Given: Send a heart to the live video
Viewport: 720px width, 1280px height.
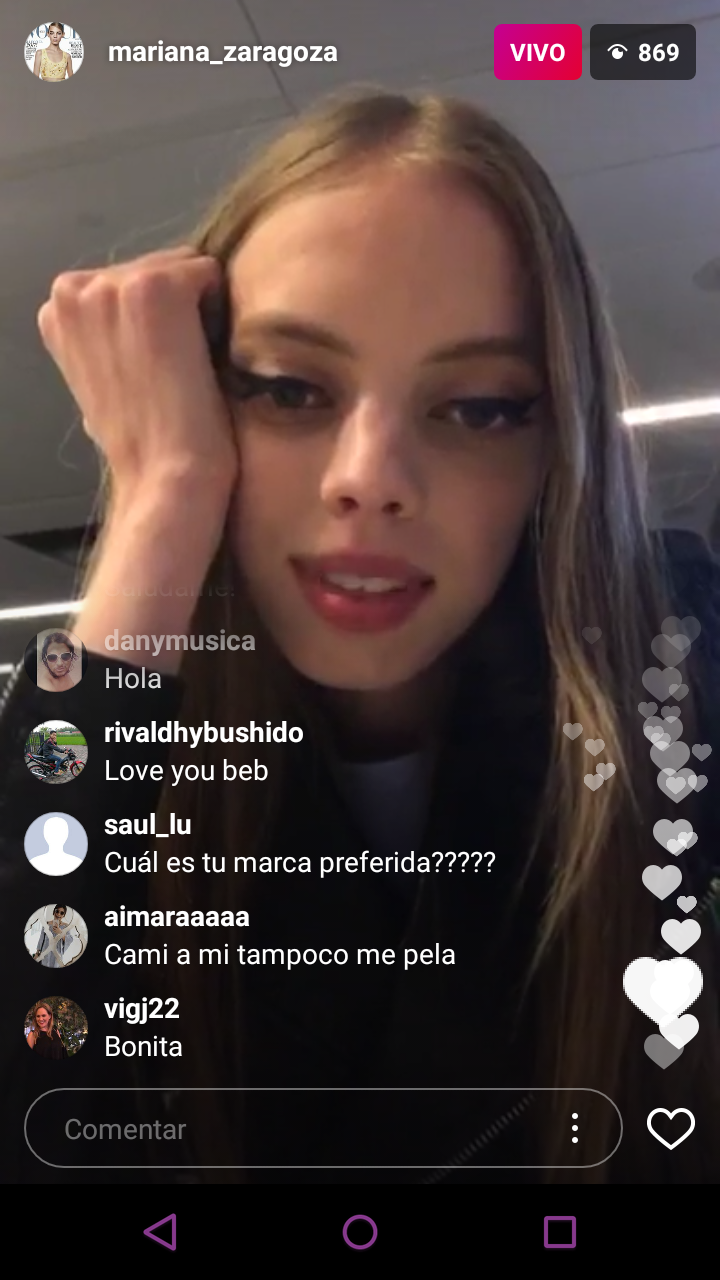Looking at the screenshot, I should (x=670, y=1128).
